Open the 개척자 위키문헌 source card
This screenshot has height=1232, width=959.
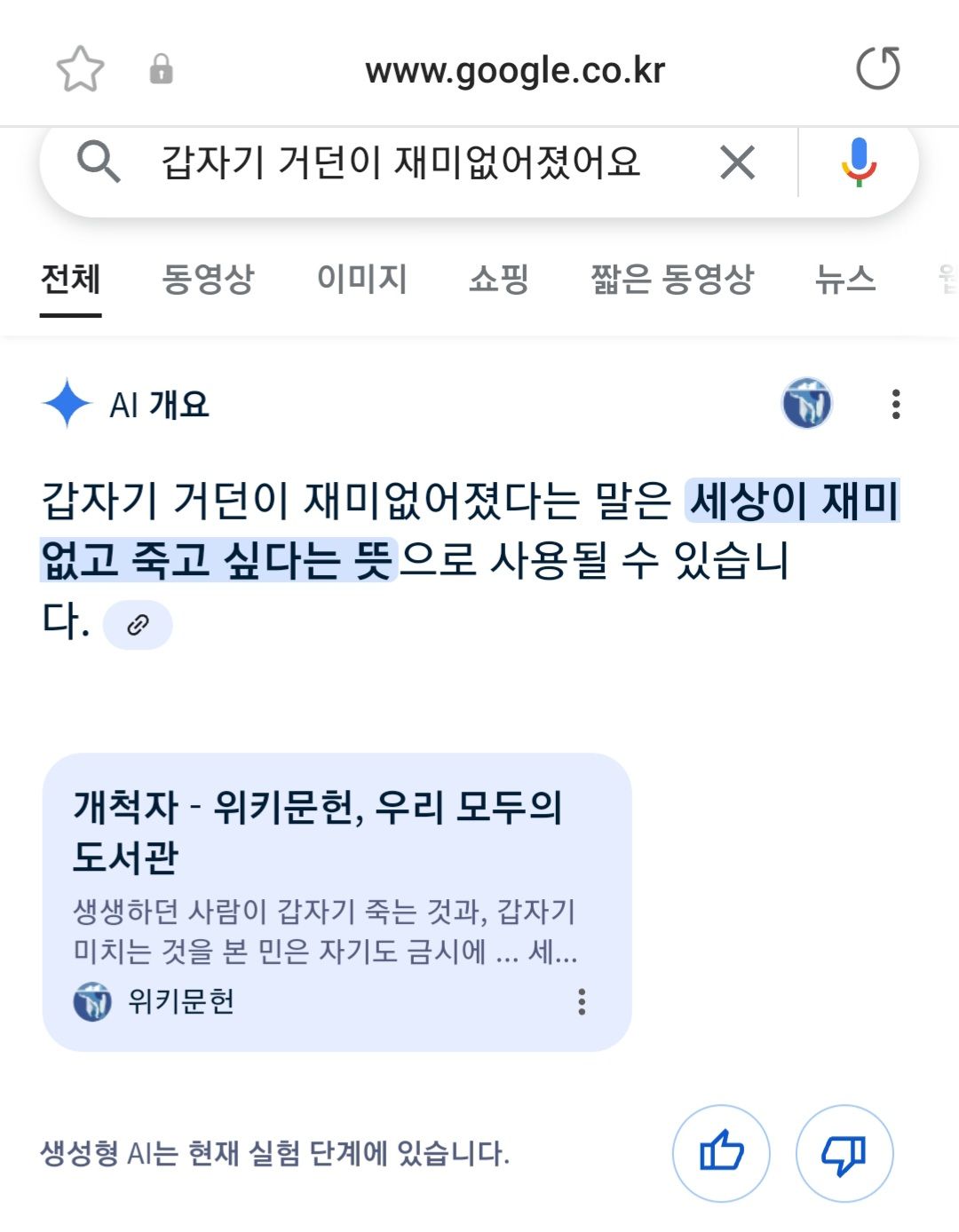(318, 831)
